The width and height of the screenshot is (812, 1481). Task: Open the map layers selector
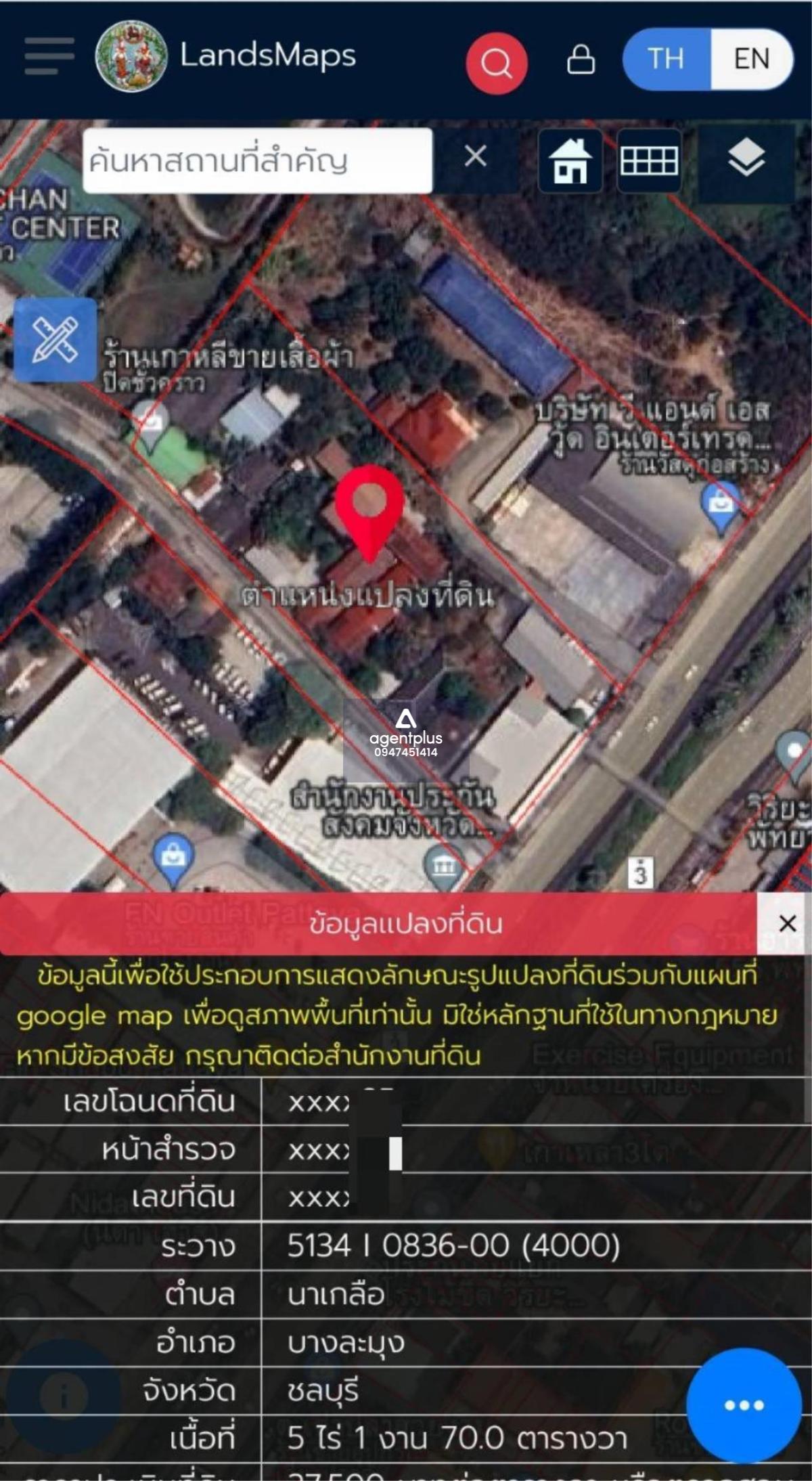746,161
